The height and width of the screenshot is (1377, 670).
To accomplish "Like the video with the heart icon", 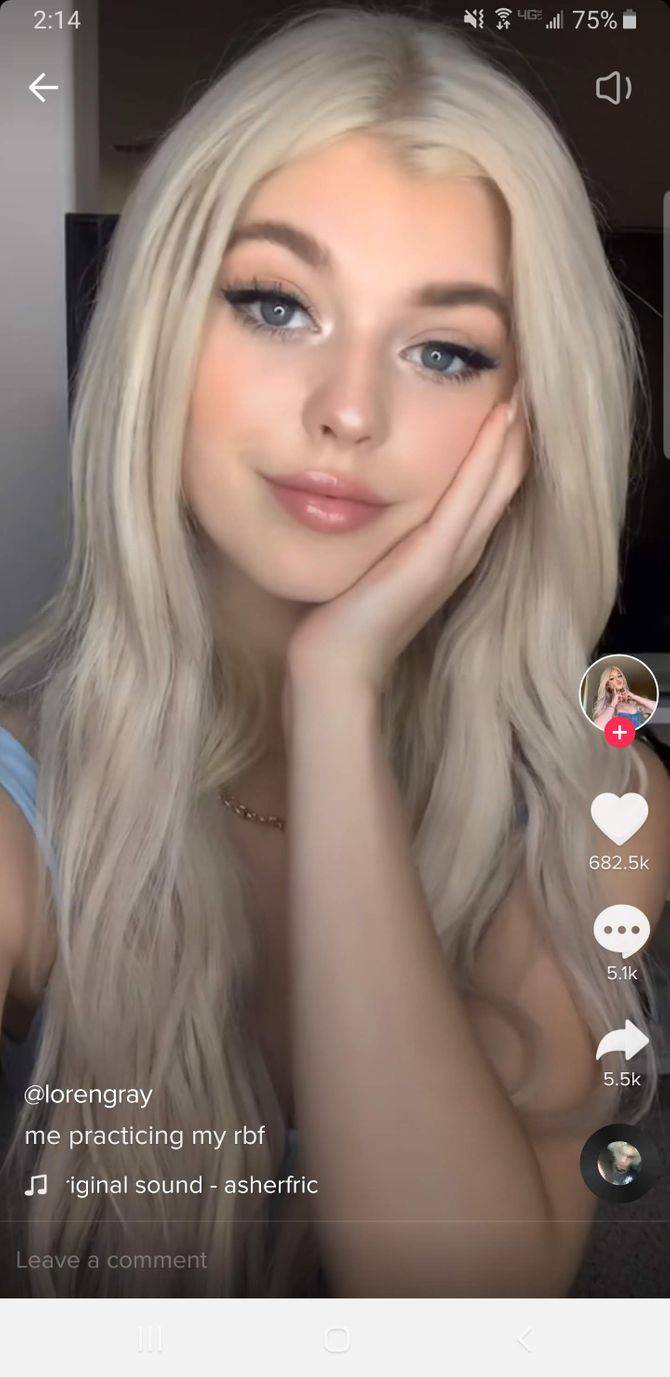I will point(619,818).
